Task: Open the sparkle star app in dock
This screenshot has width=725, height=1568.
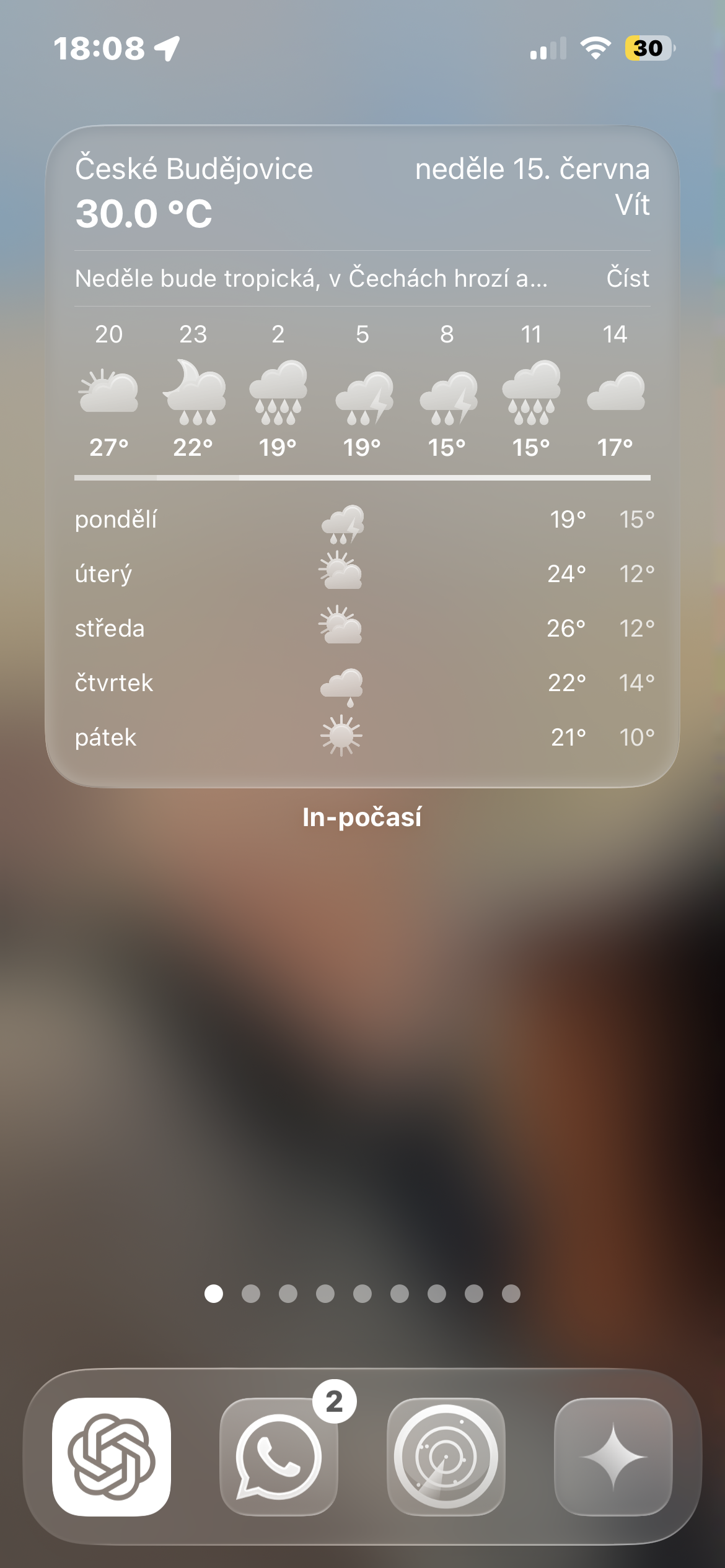Action: pyautogui.click(x=613, y=1457)
